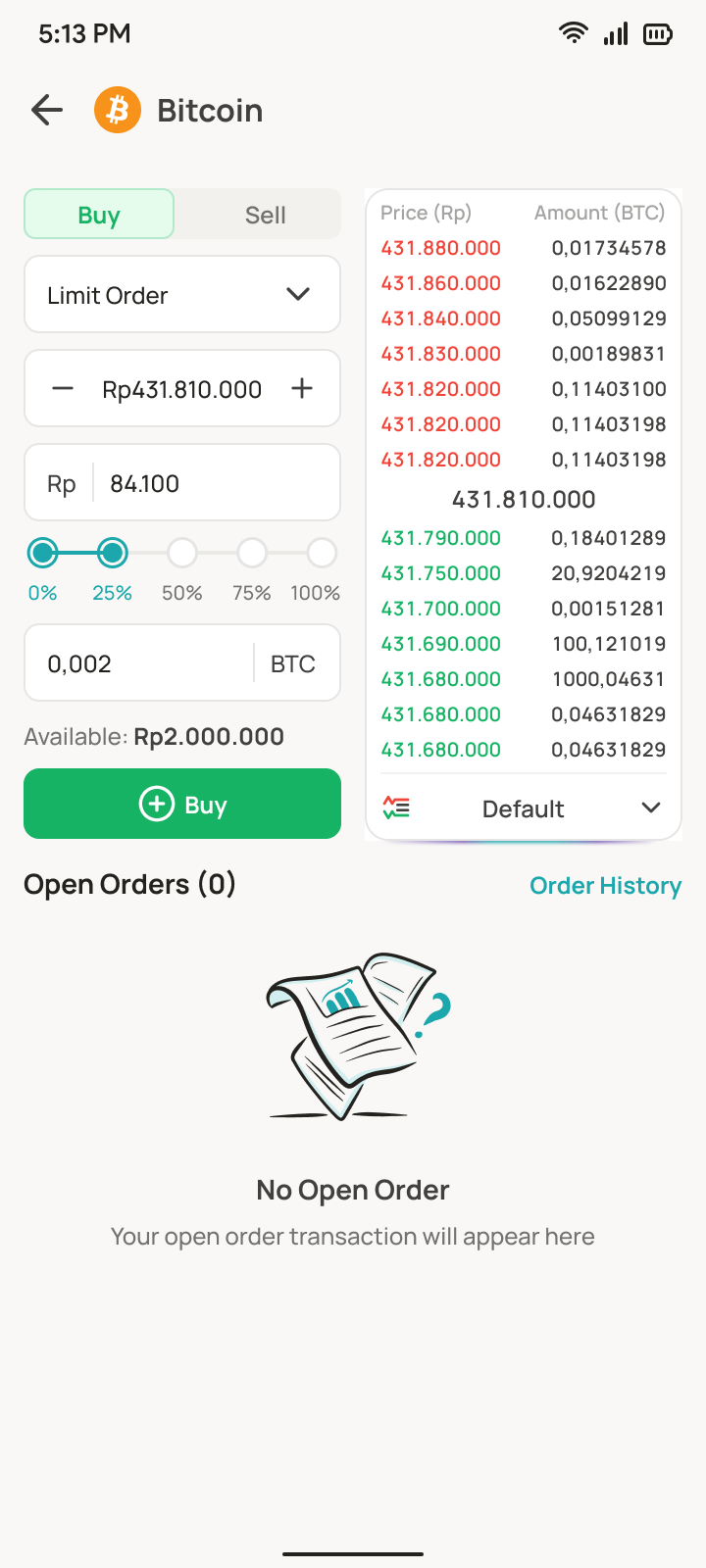This screenshot has height=1568, width=706.
Task: Select the Buy tab
Action: click(x=99, y=215)
